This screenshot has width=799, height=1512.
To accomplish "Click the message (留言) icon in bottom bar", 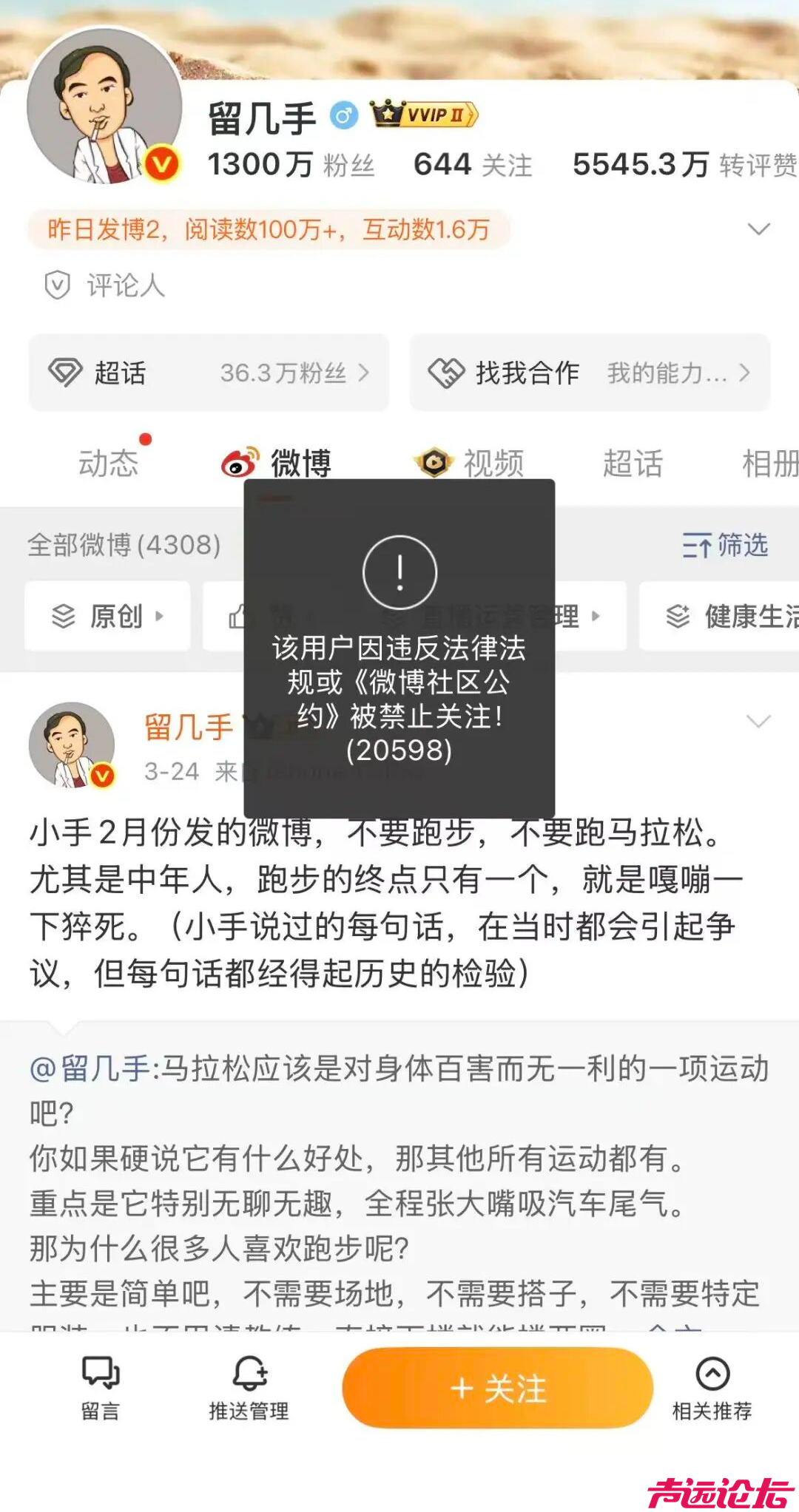I will [x=100, y=1372].
